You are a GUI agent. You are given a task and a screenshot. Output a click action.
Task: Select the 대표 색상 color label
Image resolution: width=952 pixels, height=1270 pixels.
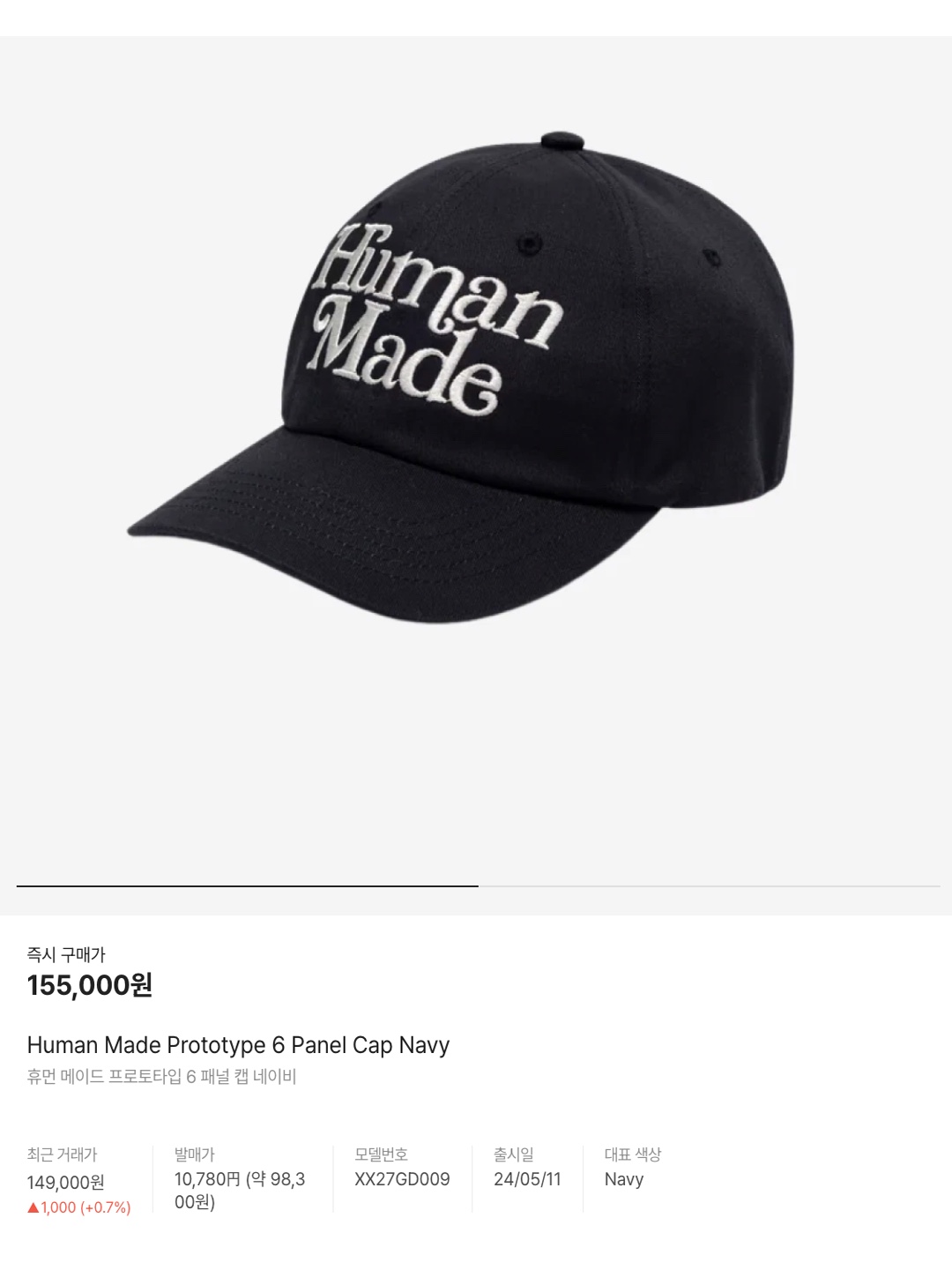632,1152
